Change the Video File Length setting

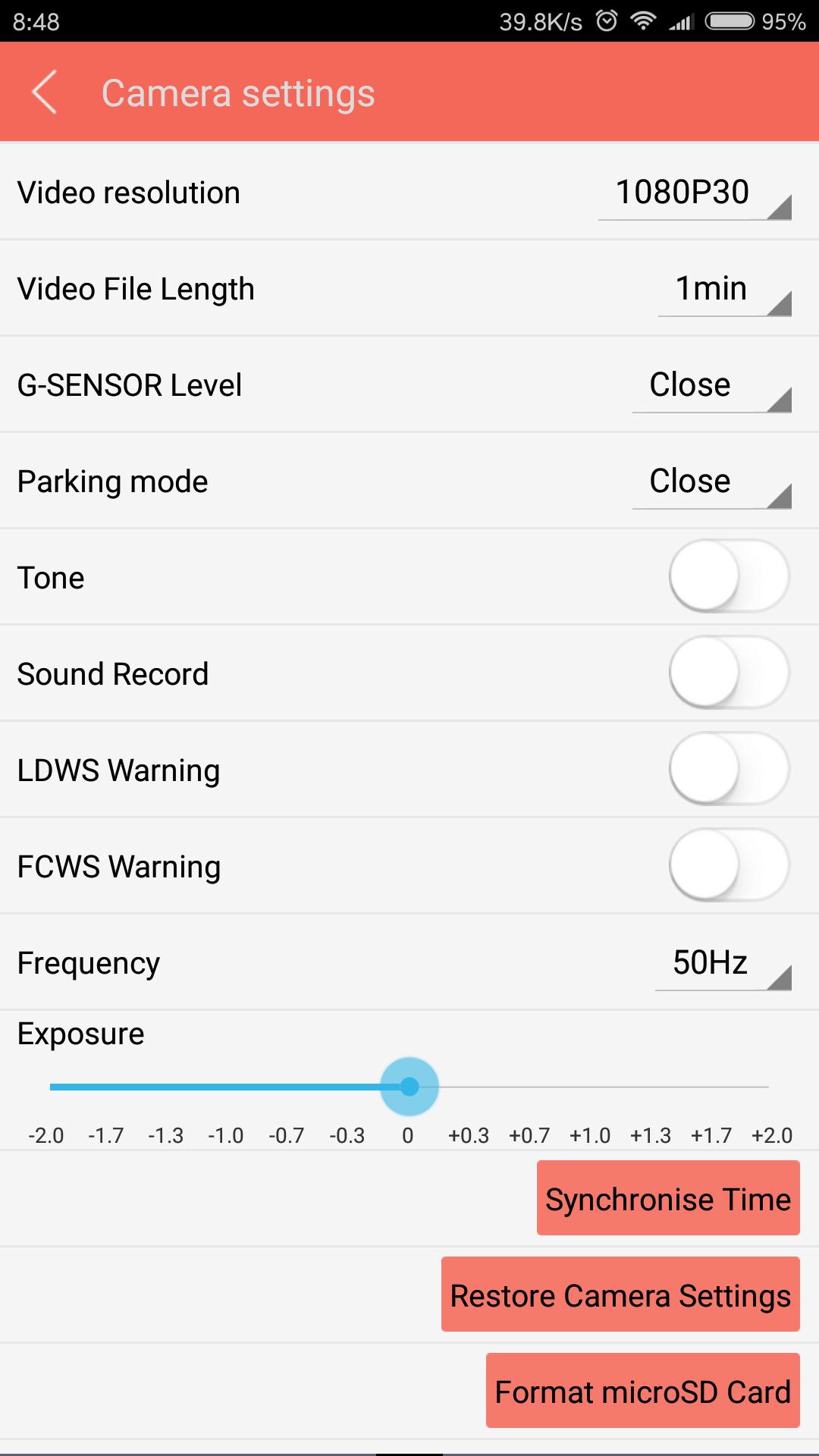click(711, 288)
